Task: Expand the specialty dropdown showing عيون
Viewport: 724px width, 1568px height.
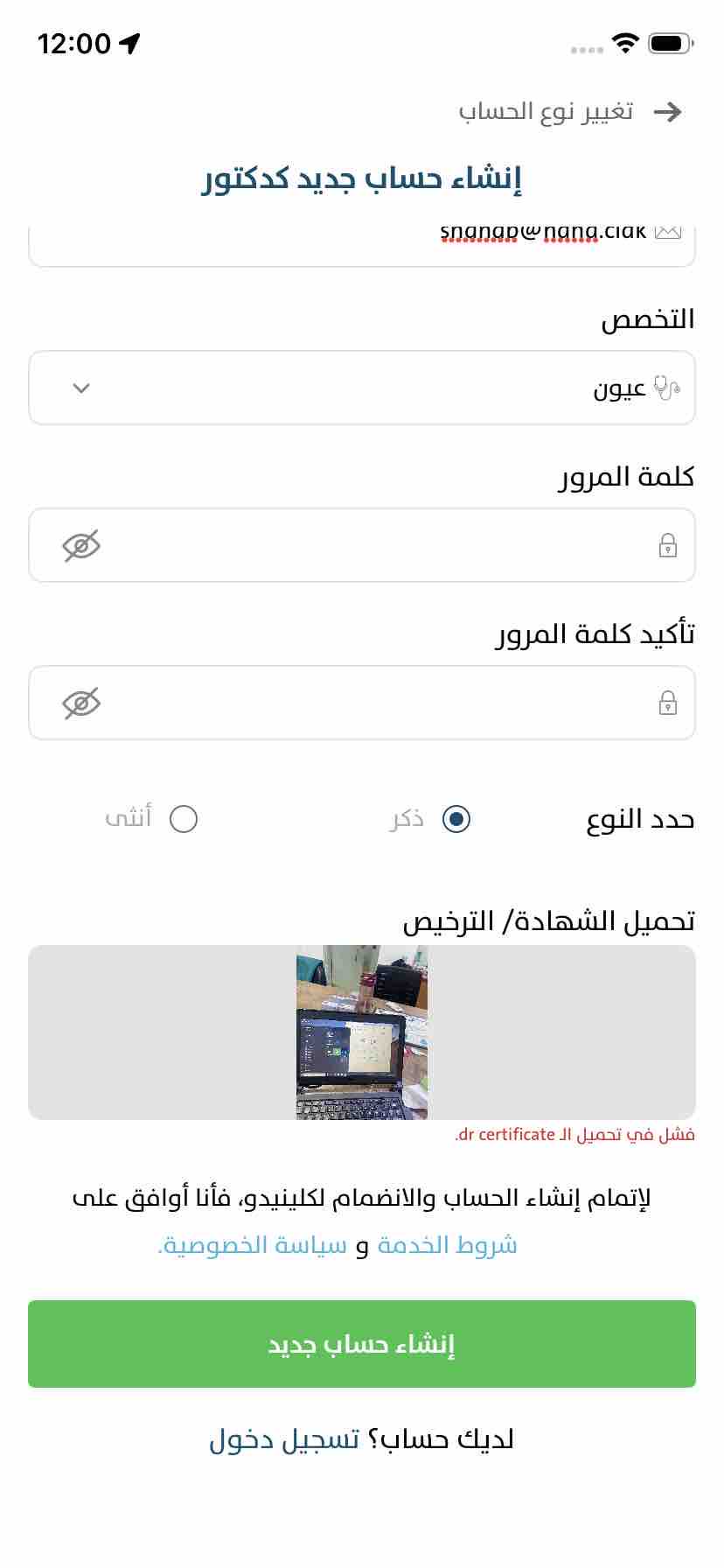Action: [362, 388]
